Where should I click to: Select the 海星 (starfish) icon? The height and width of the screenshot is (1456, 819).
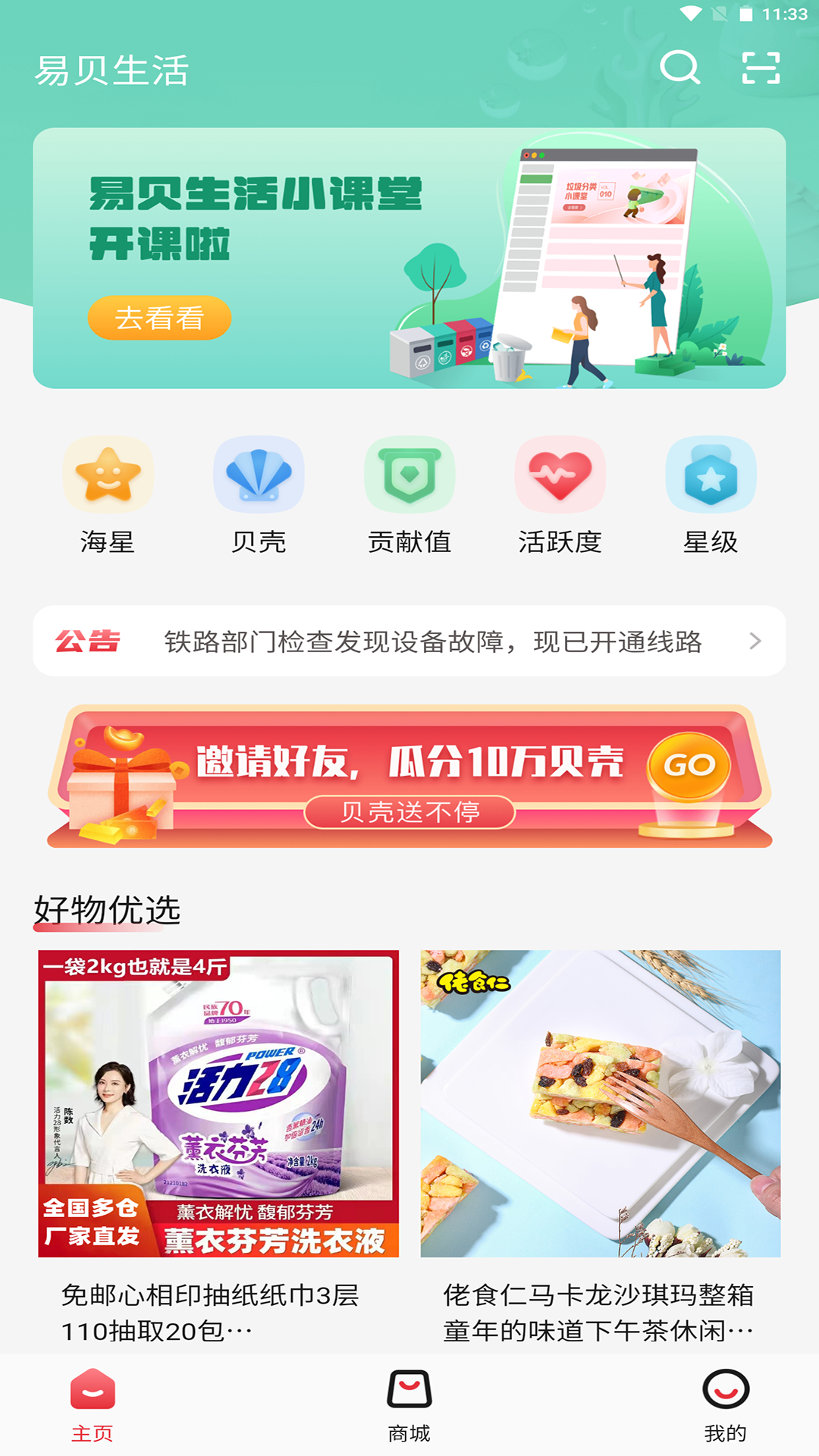pos(107,474)
